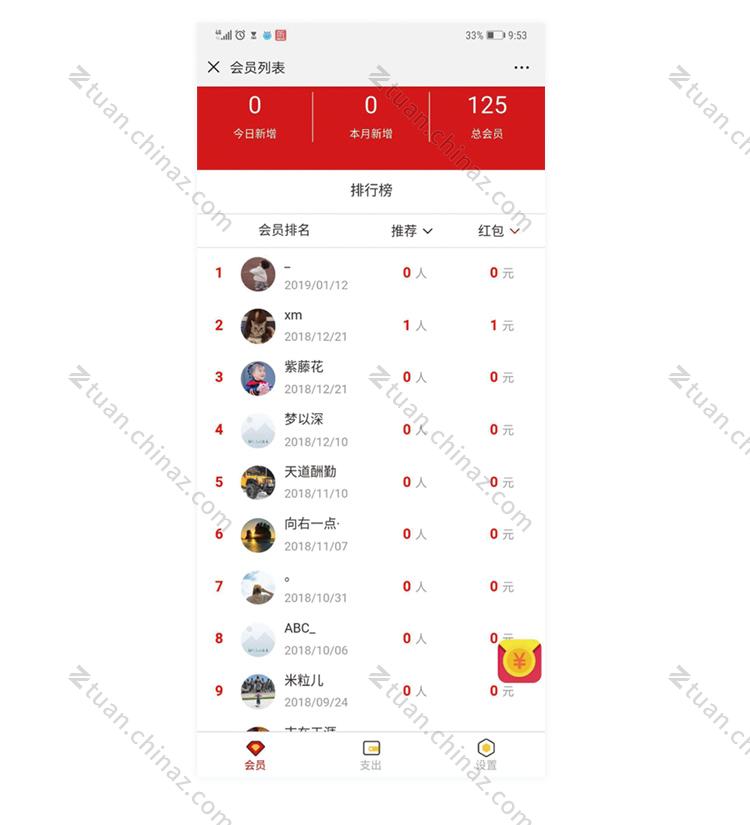Sort ranking by 红包
This screenshot has height=825, width=750.
(499, 231)
